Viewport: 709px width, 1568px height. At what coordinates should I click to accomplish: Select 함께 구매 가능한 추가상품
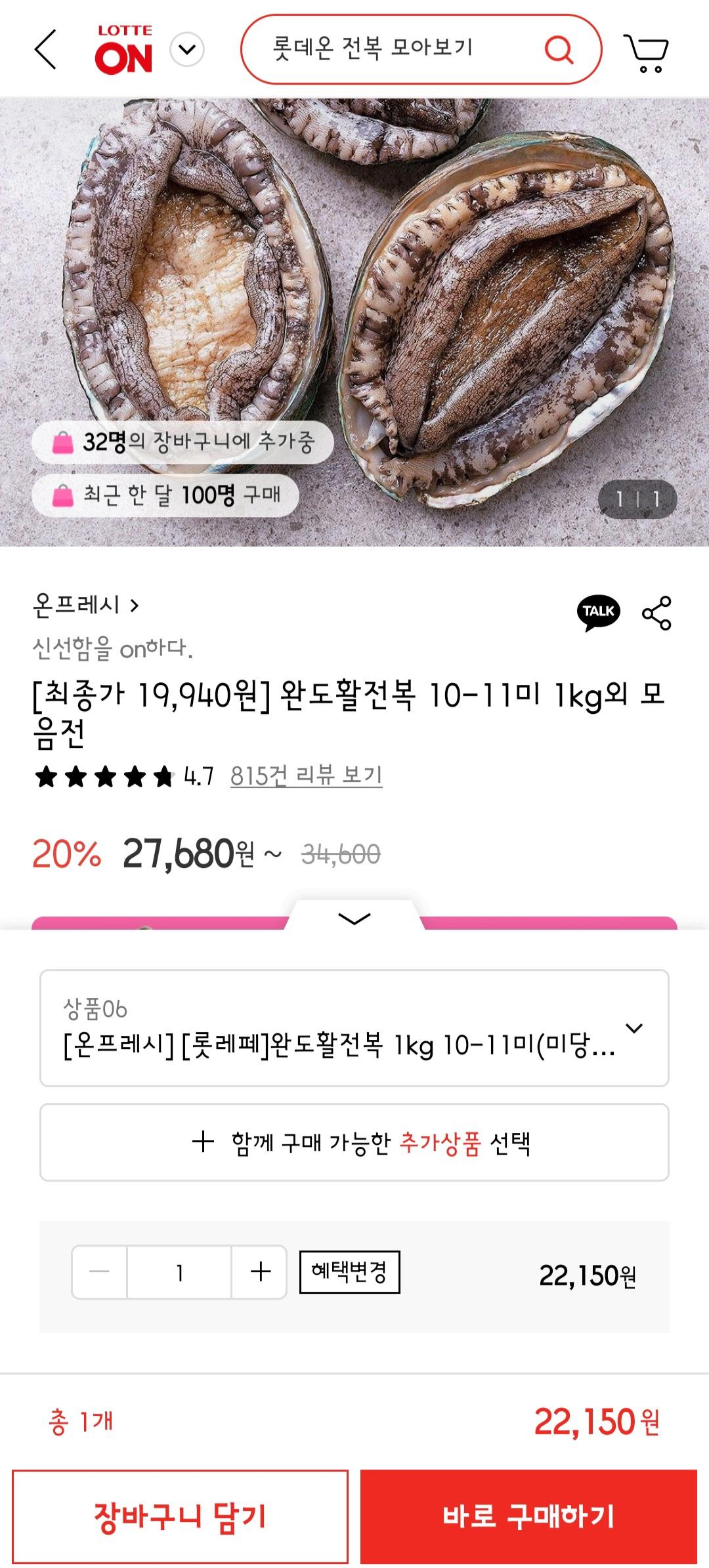[x=354, y=1142]
